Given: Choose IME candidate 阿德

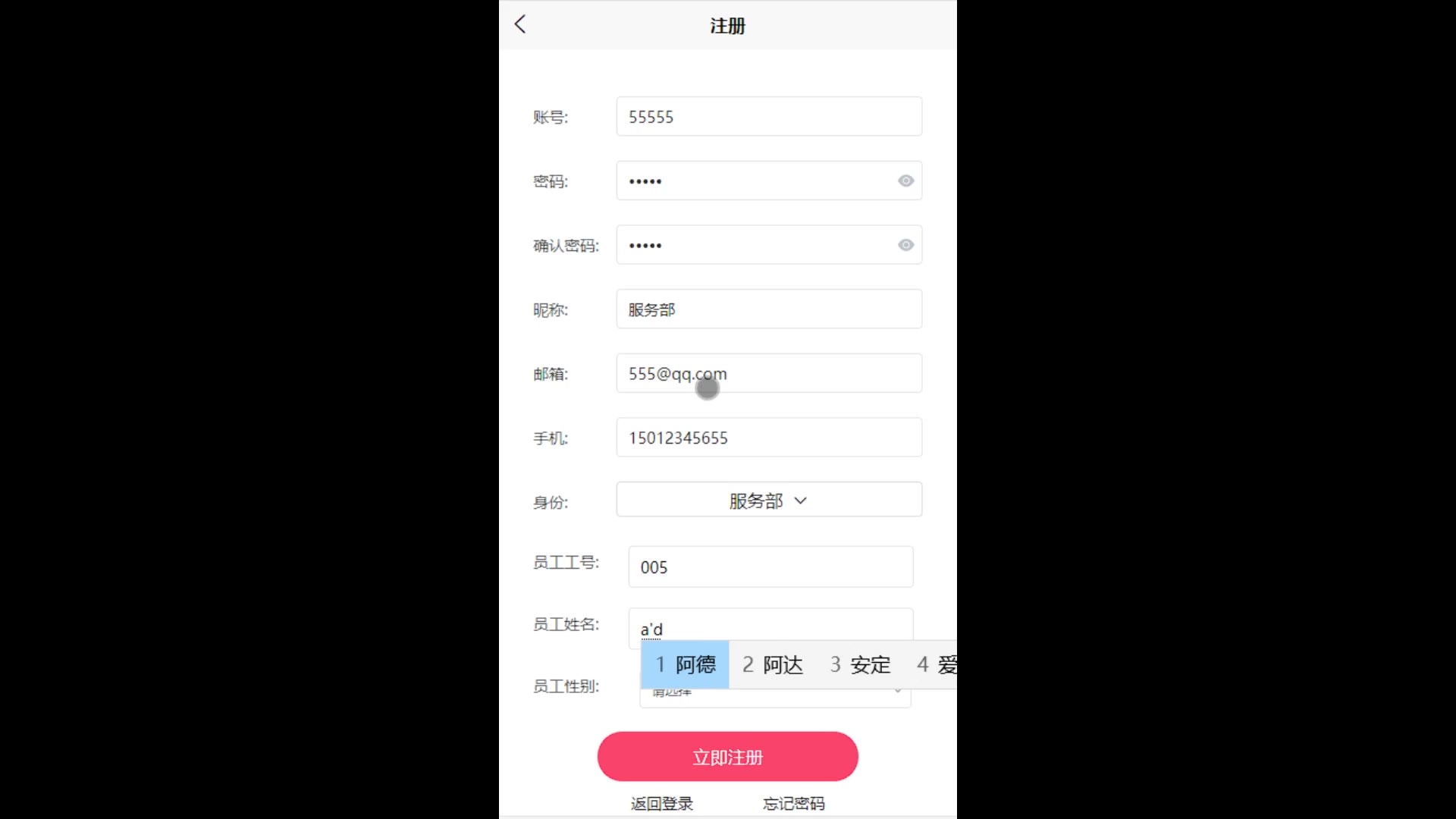Looking at the screenshot, I should 685,665.
